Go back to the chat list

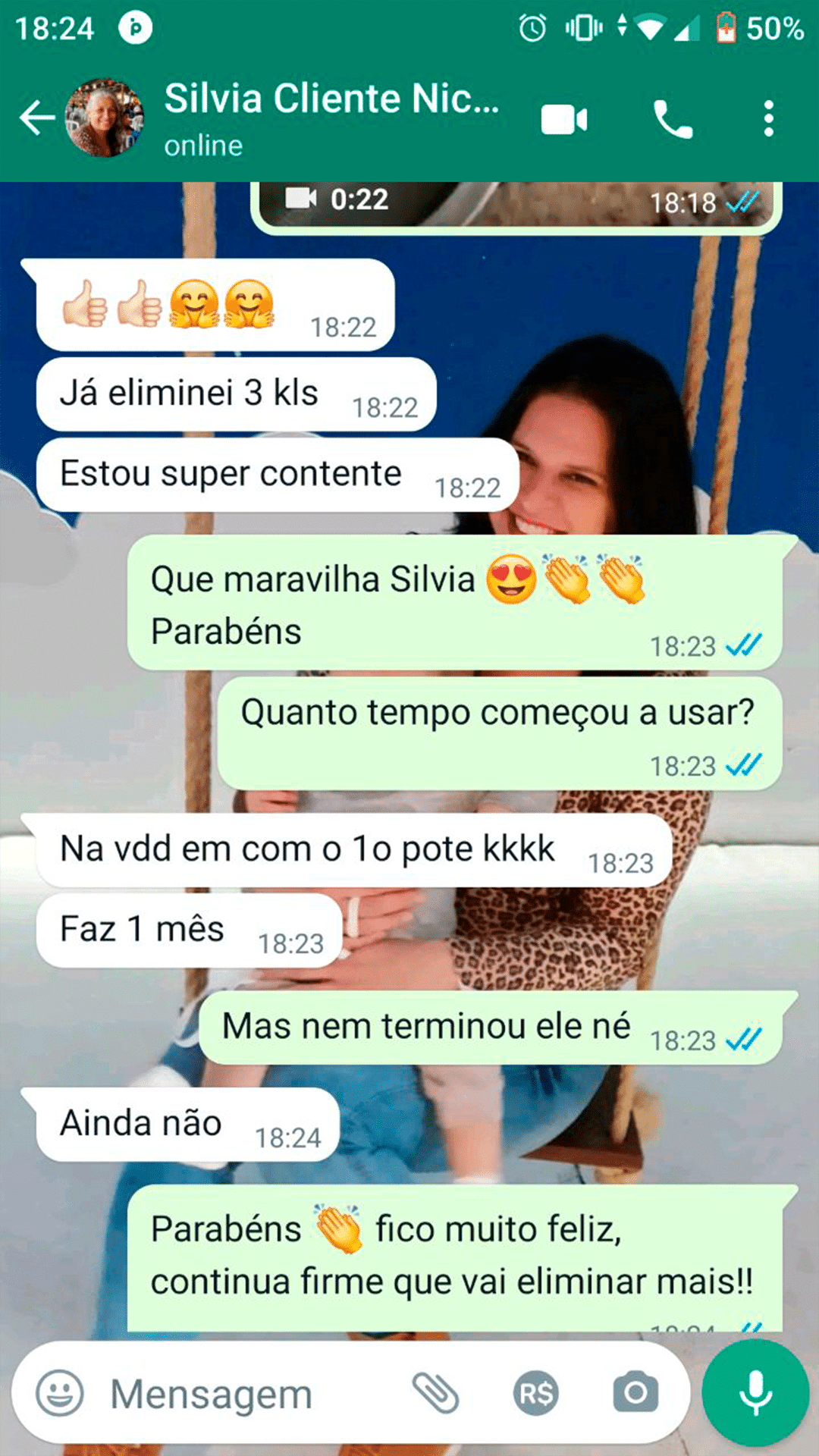click(36, 118)
